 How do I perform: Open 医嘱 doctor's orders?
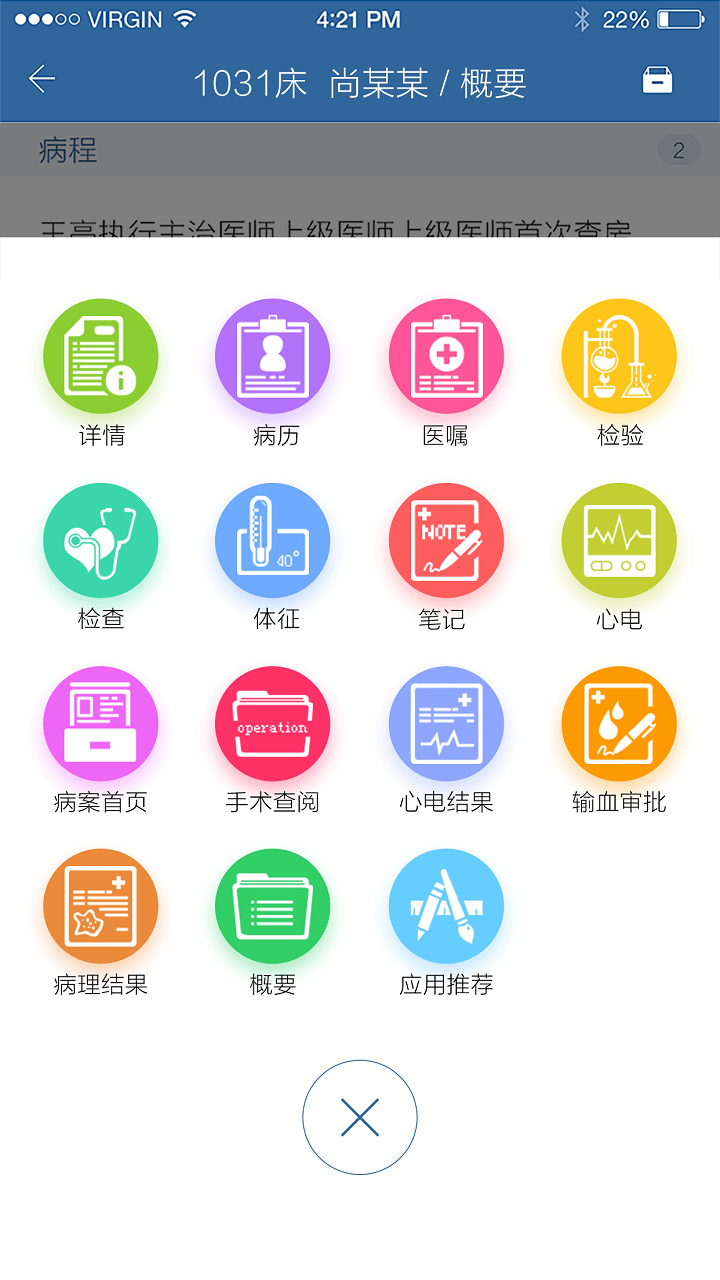tap(446, 357)
